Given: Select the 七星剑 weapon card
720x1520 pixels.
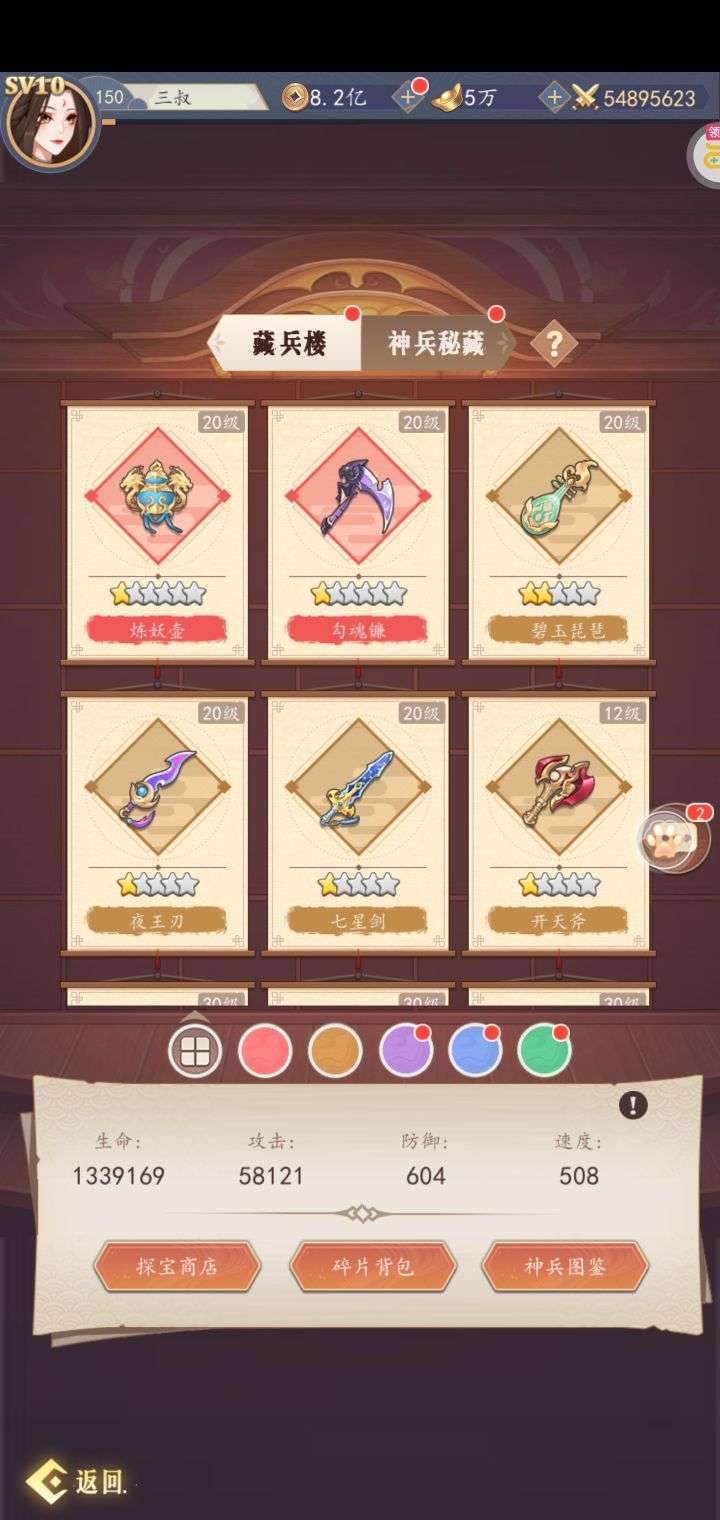Looking at the screenshot, I should 358,823.
